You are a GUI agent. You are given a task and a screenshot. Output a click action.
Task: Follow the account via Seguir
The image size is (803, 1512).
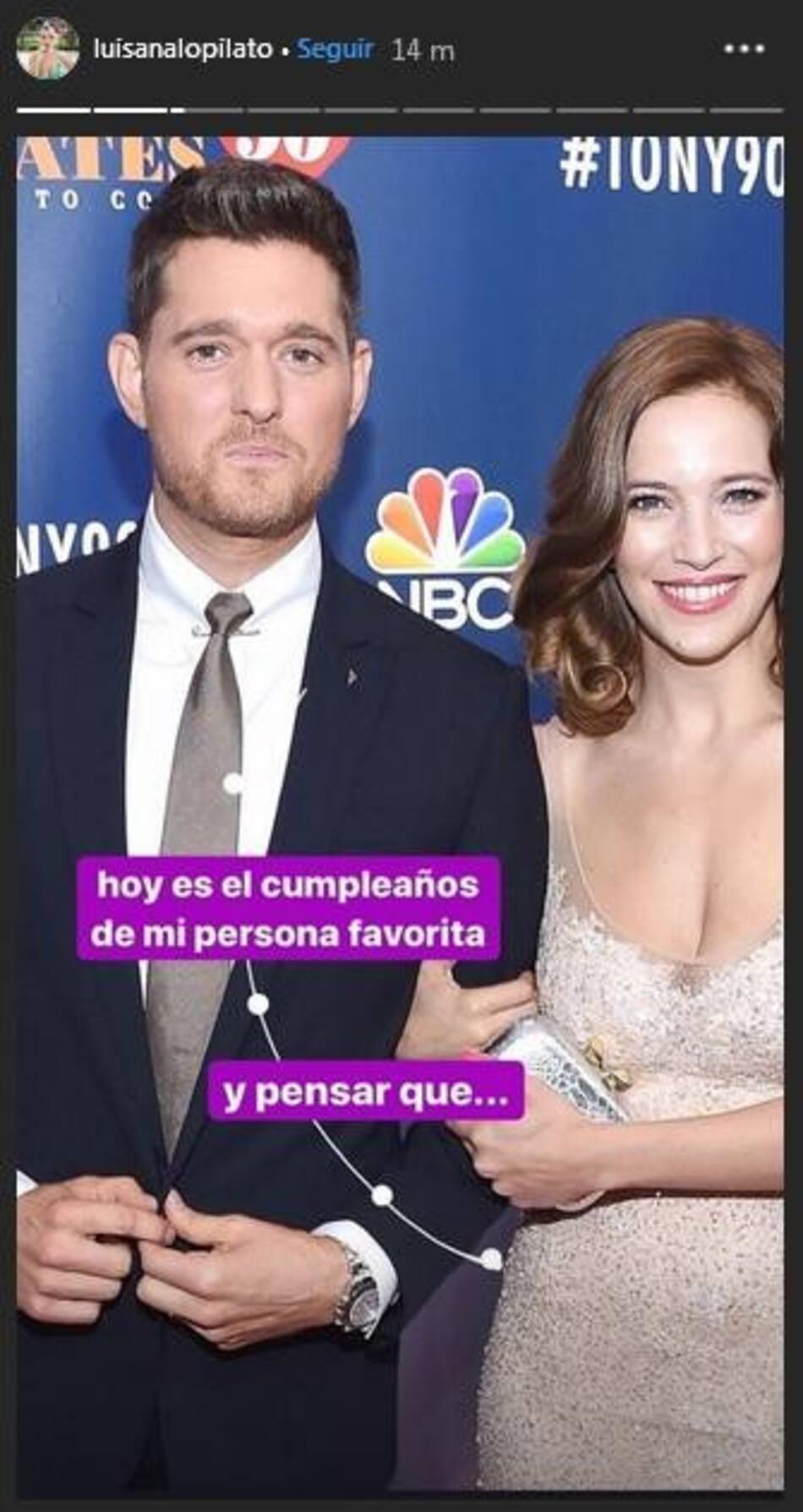[336, 50]
